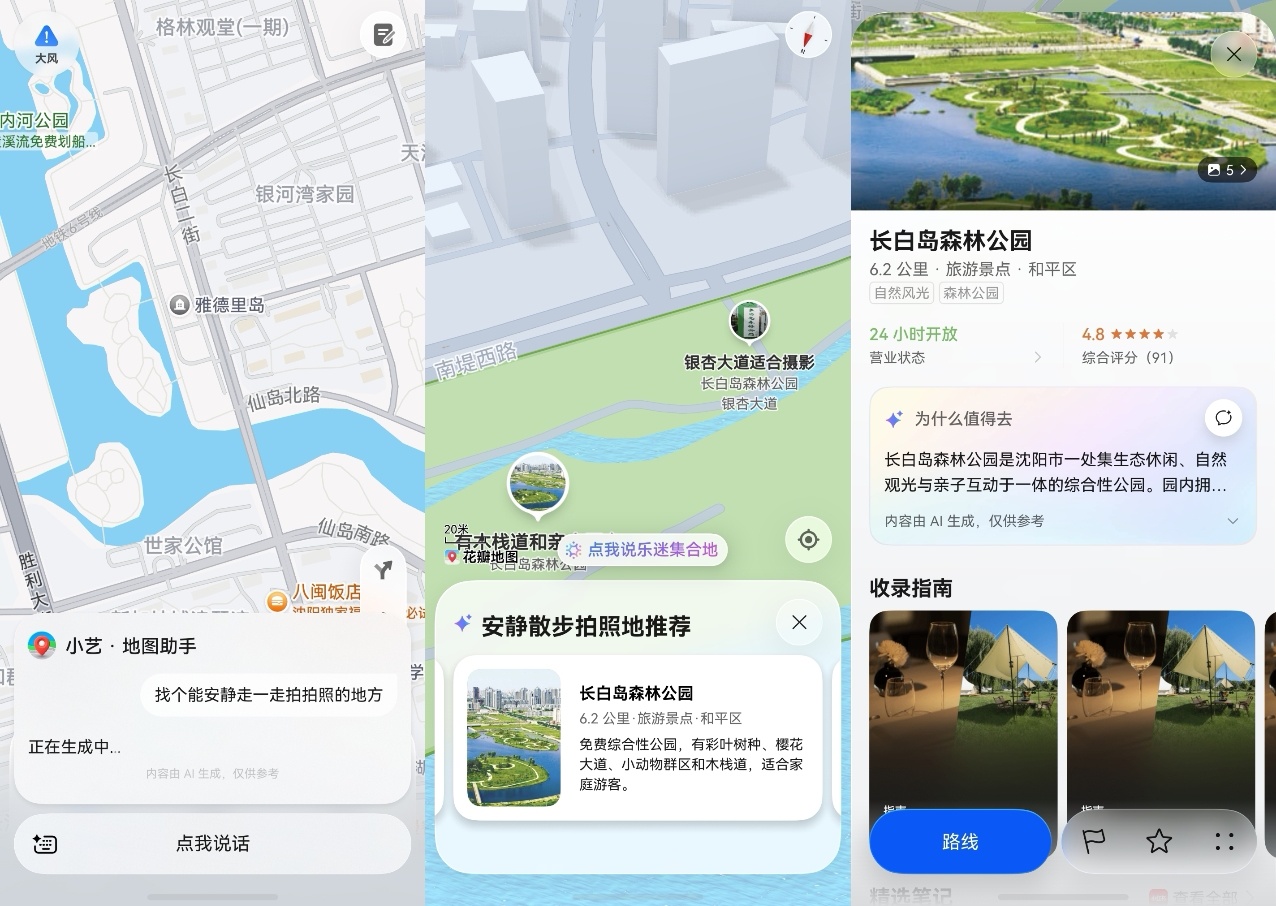Open the 大风 wind warning icon
Image resolution: width=1276 pixels, height=906 pixels.
[46, 43]
